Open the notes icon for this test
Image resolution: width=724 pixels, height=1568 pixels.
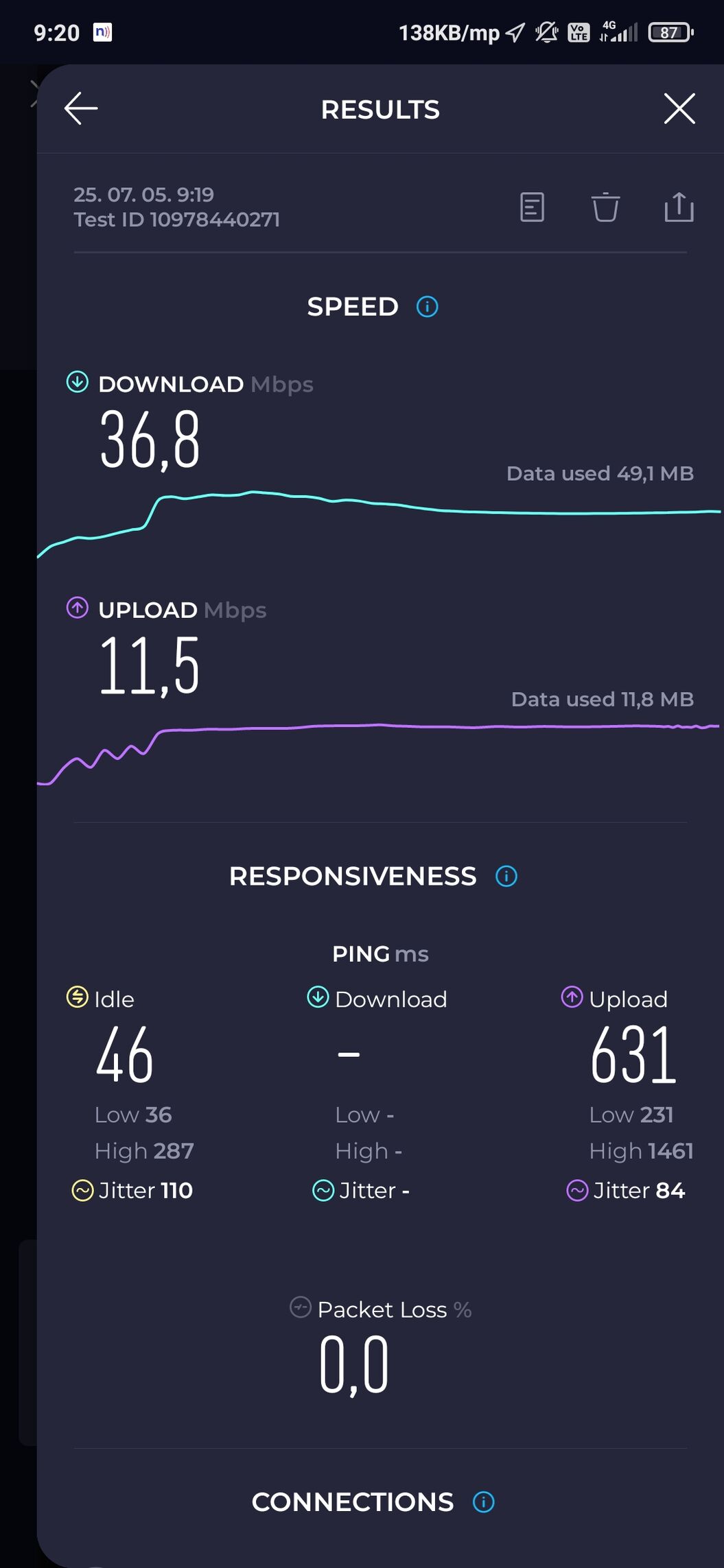532,207
